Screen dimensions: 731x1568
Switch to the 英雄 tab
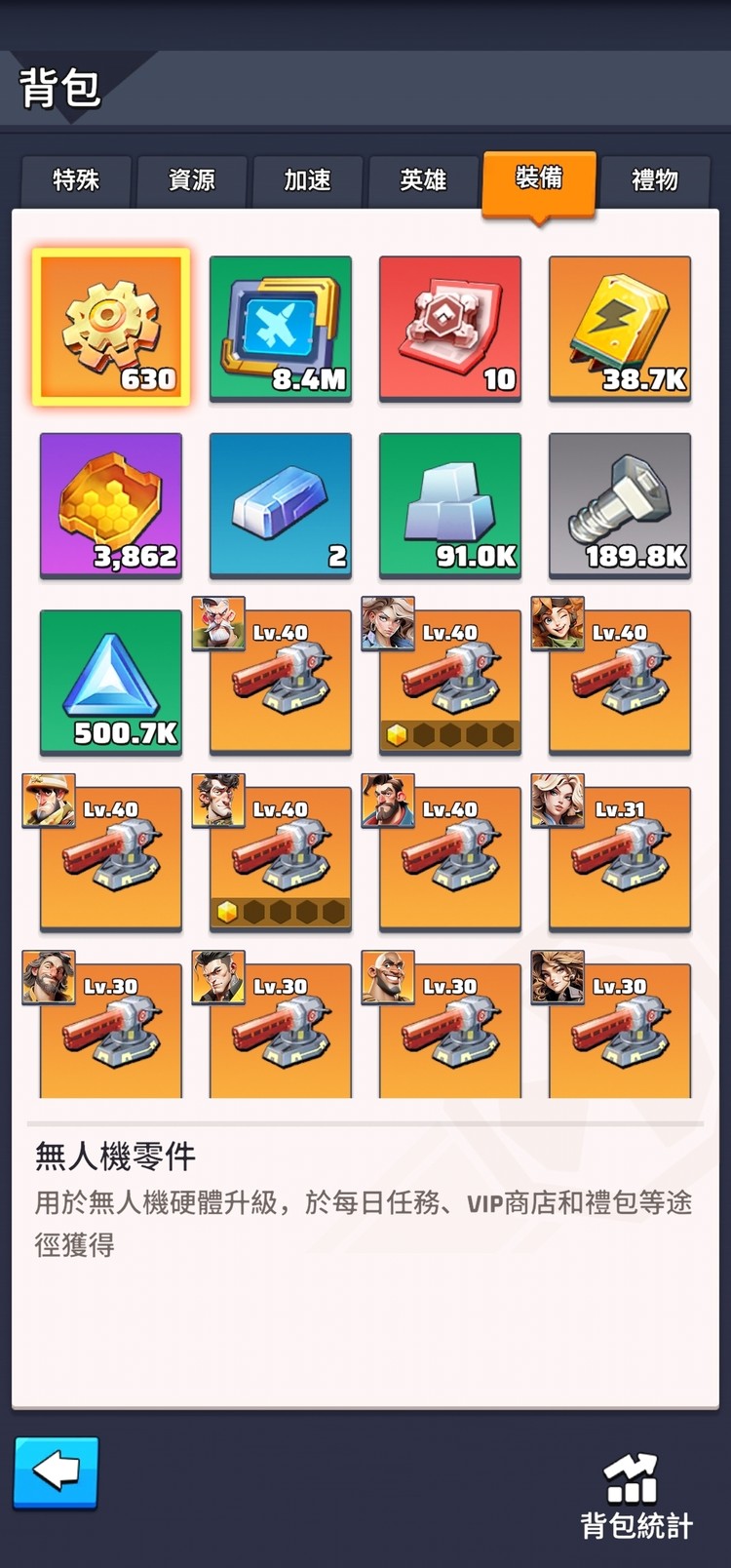click(423, 180)
